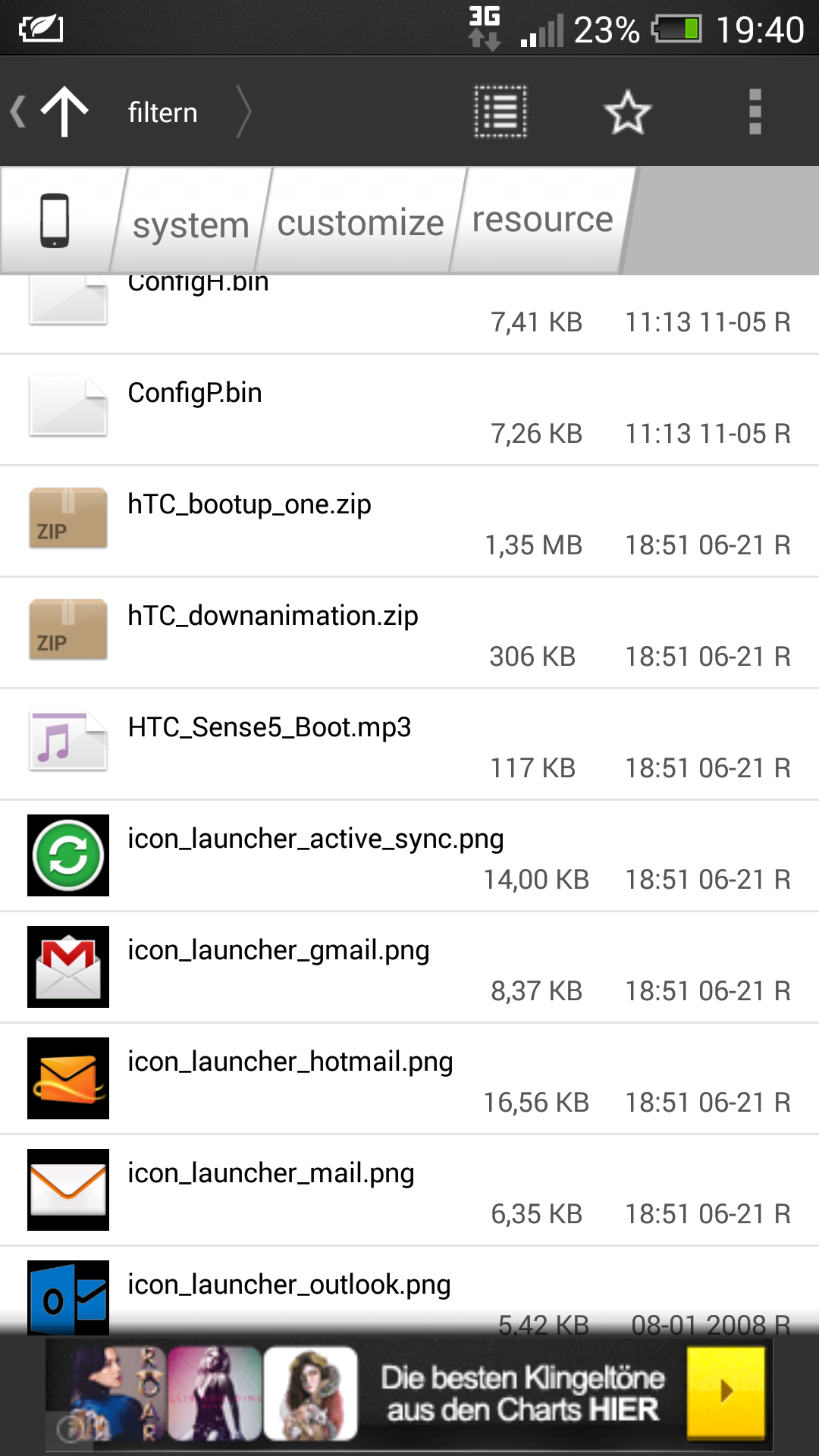Go up one folder level
The image size is (819, 1456).
[x=64, y=111]
